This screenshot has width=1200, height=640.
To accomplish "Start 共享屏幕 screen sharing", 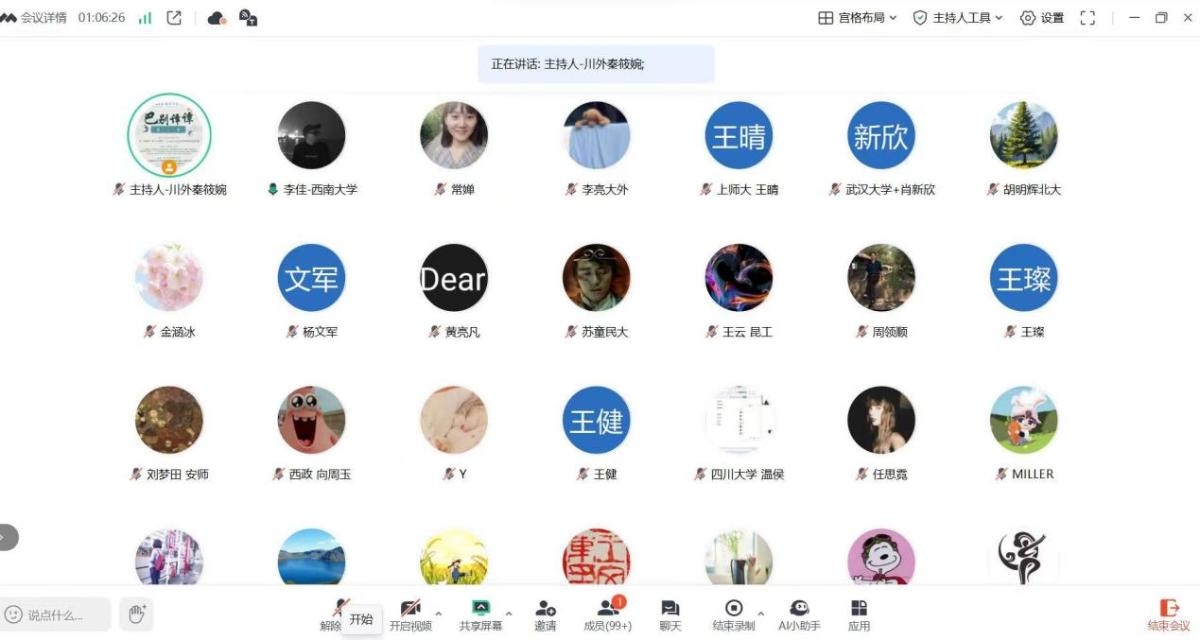I will pos(480,614).
